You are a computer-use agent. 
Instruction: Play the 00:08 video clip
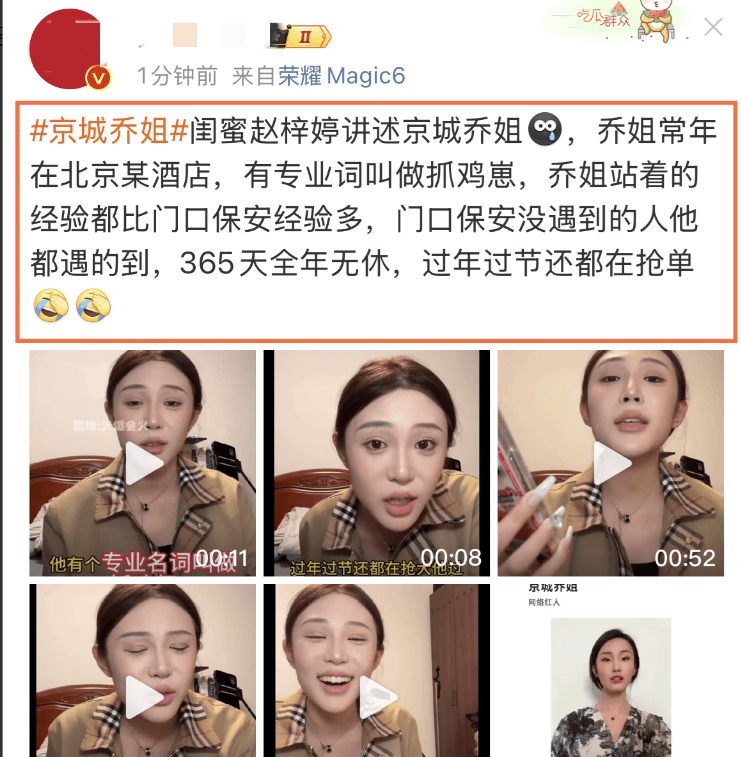point(377,463)
